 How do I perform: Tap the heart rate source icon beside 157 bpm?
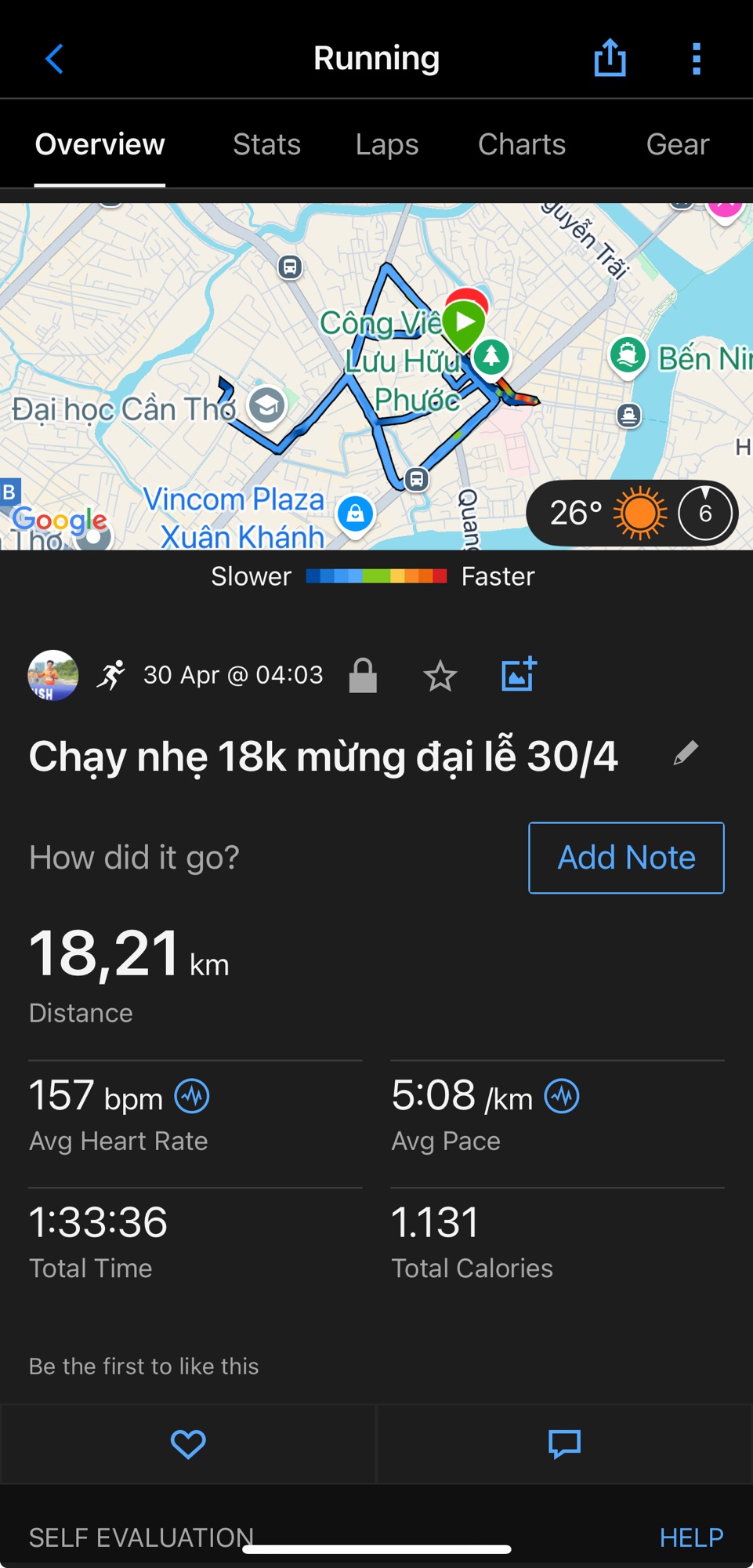(x=193, y=1097)
